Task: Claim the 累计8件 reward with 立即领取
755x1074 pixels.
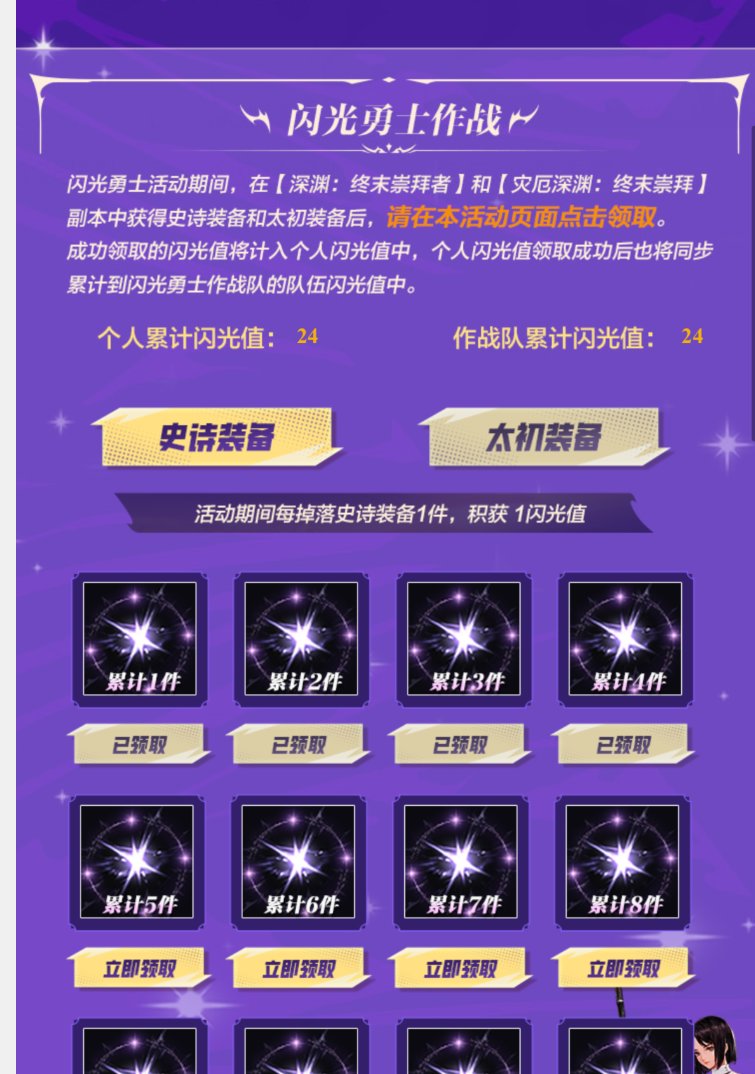Action: coord(623,968)
